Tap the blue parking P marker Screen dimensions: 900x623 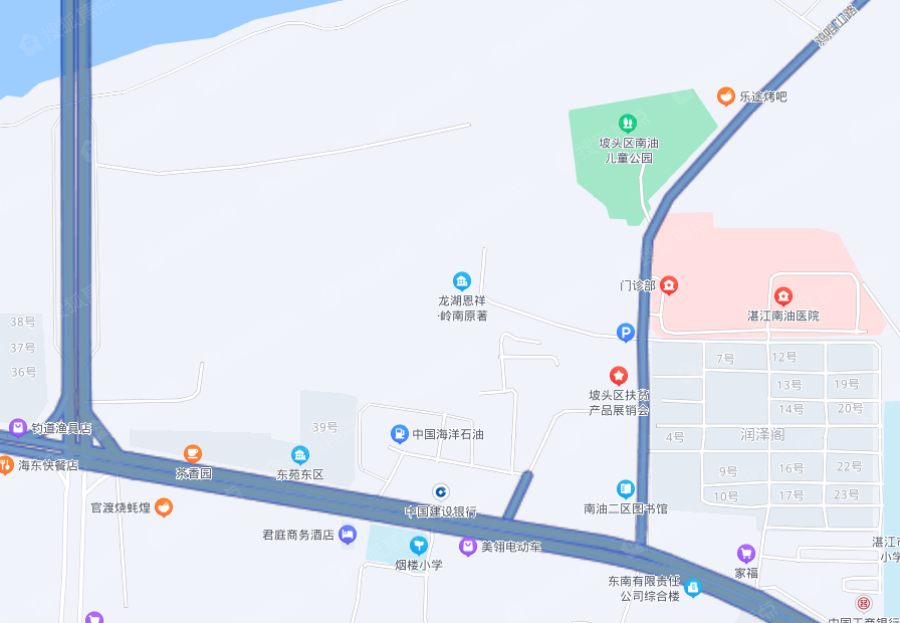click(x=626, y=333)
